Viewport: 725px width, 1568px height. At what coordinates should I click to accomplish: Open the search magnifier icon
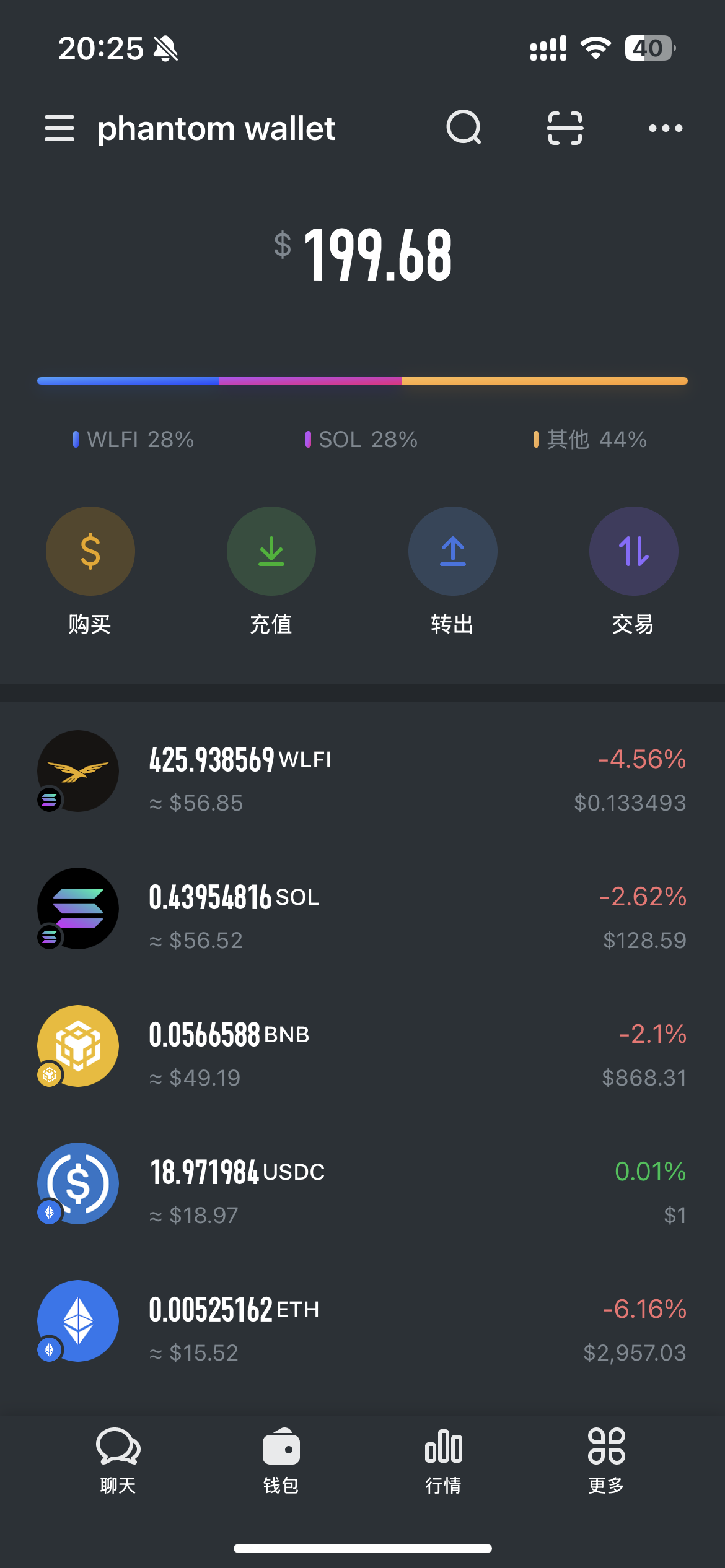(x=464, y=128)
